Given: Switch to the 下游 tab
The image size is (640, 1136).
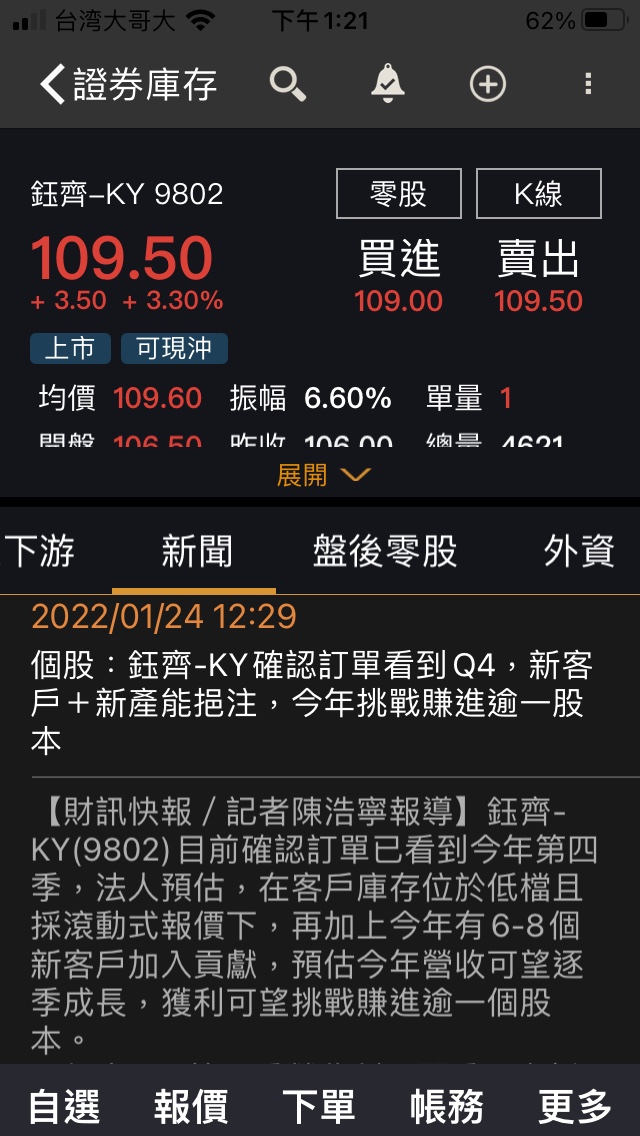Looking at the screenshot, I should 39,551.
